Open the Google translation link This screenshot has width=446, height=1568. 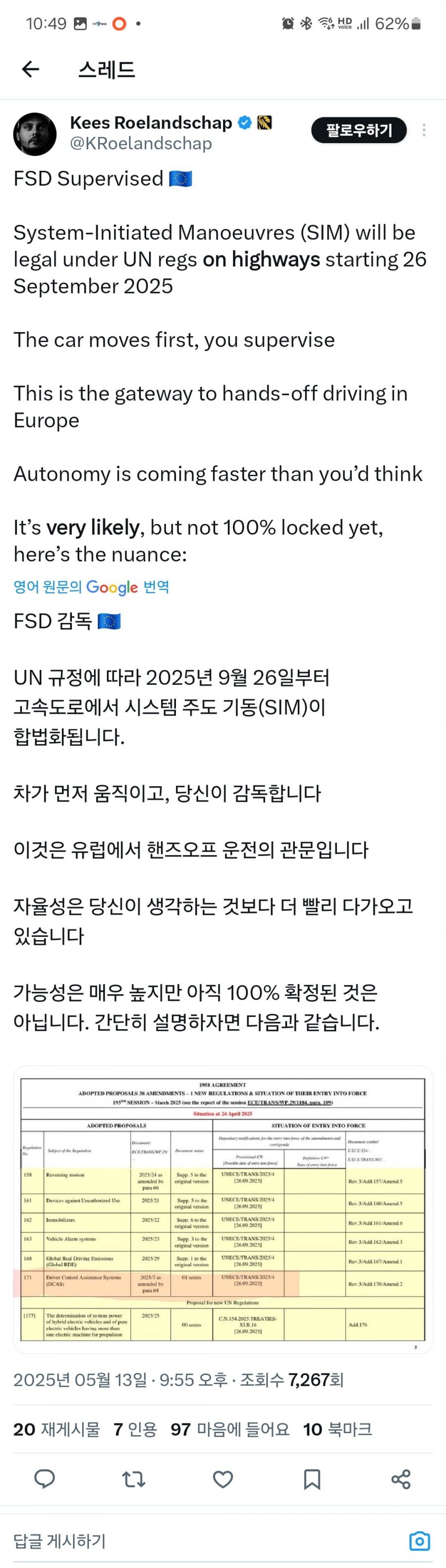point(91,587)
